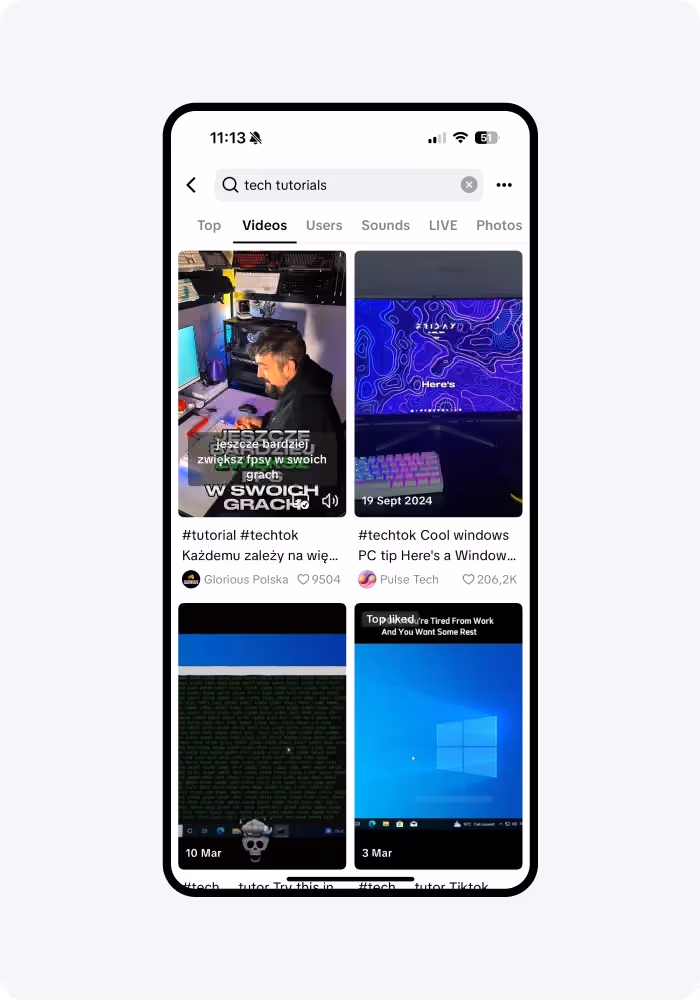Switch to the Users tab
The height and width of the screenshot is (1000, 700).
click(x=324, y=225)
